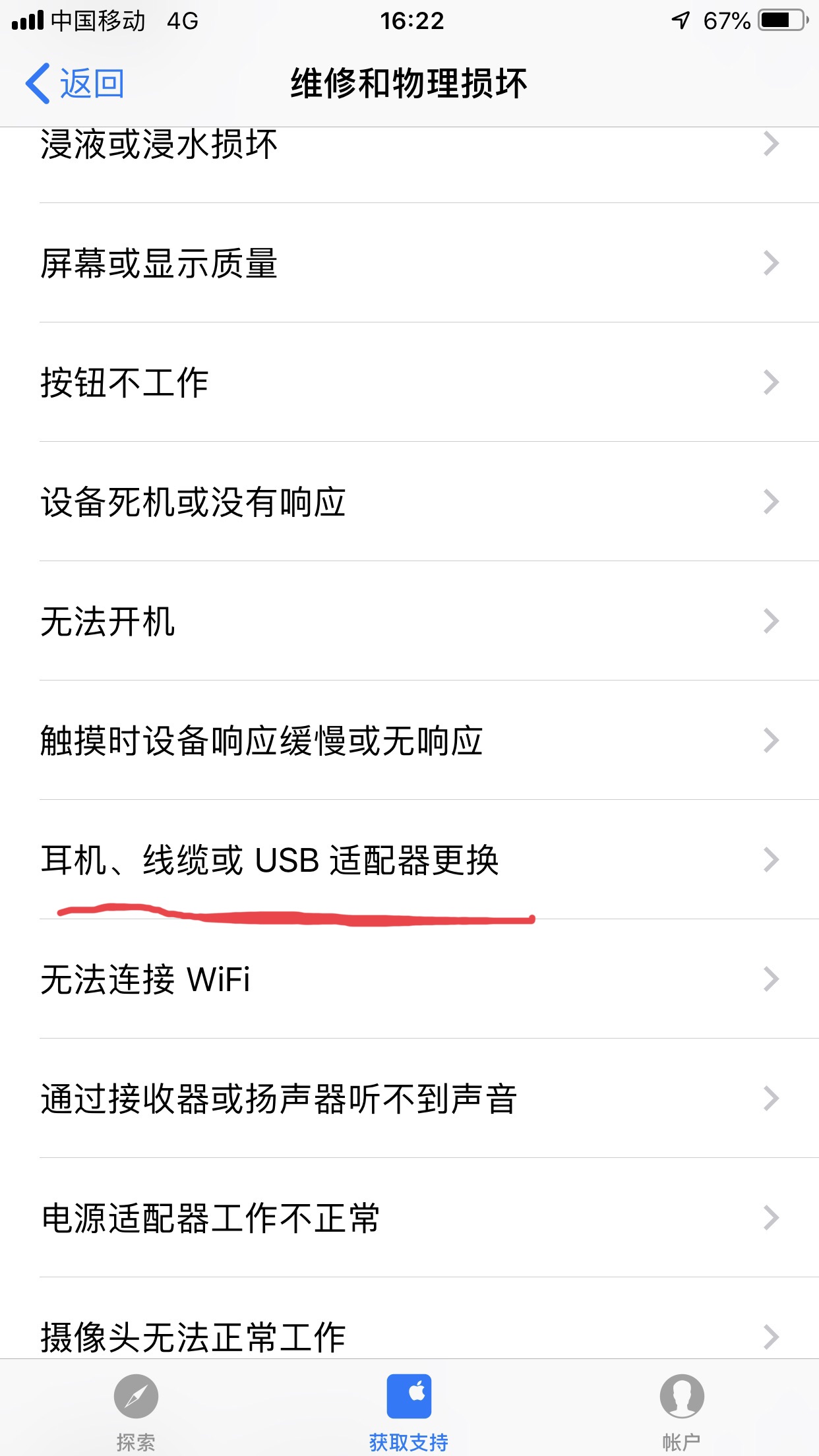Expand the 无法开机 row chevron
The width and height of the screenshot is (819, 1456).
770,621
